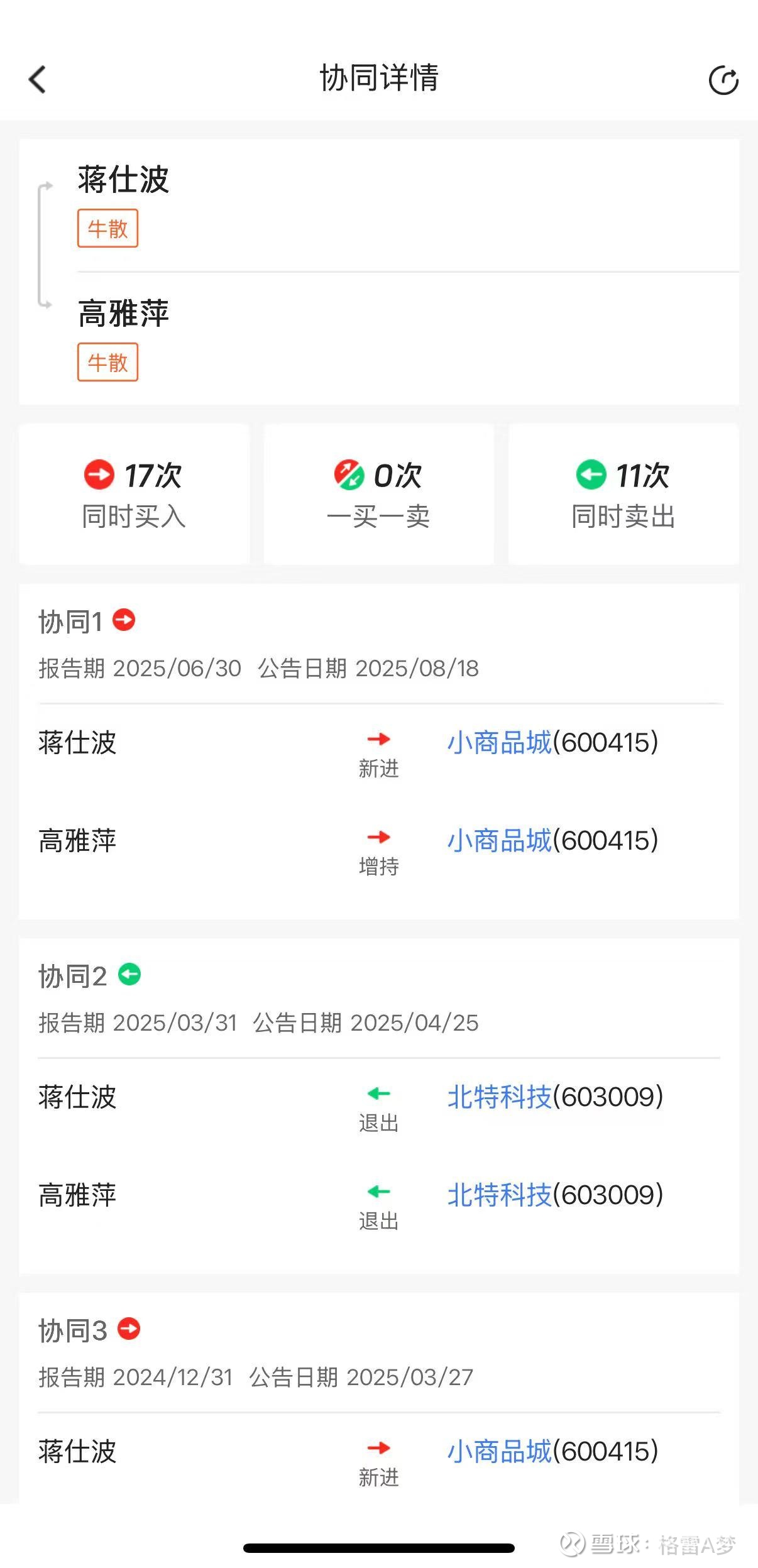Open 北特科技(603009) link in 高雅萍's 协同2 row
This screenshot has height=1568, width=758.
[x=555, y=1195]
